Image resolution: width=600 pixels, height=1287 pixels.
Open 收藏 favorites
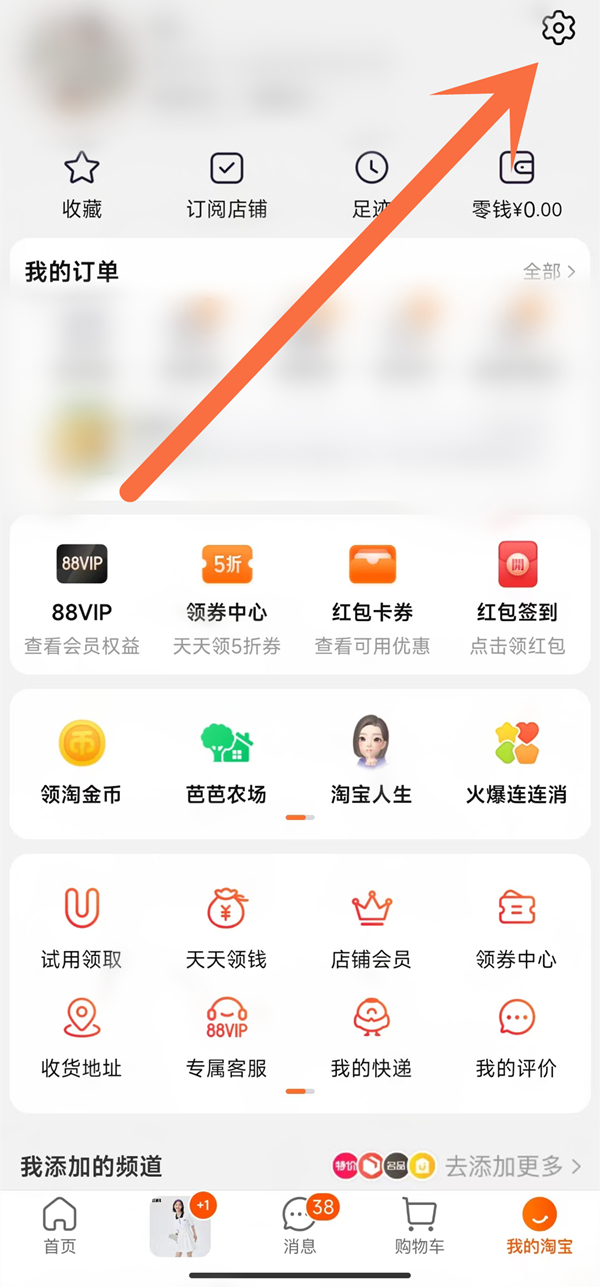point(82,185)
